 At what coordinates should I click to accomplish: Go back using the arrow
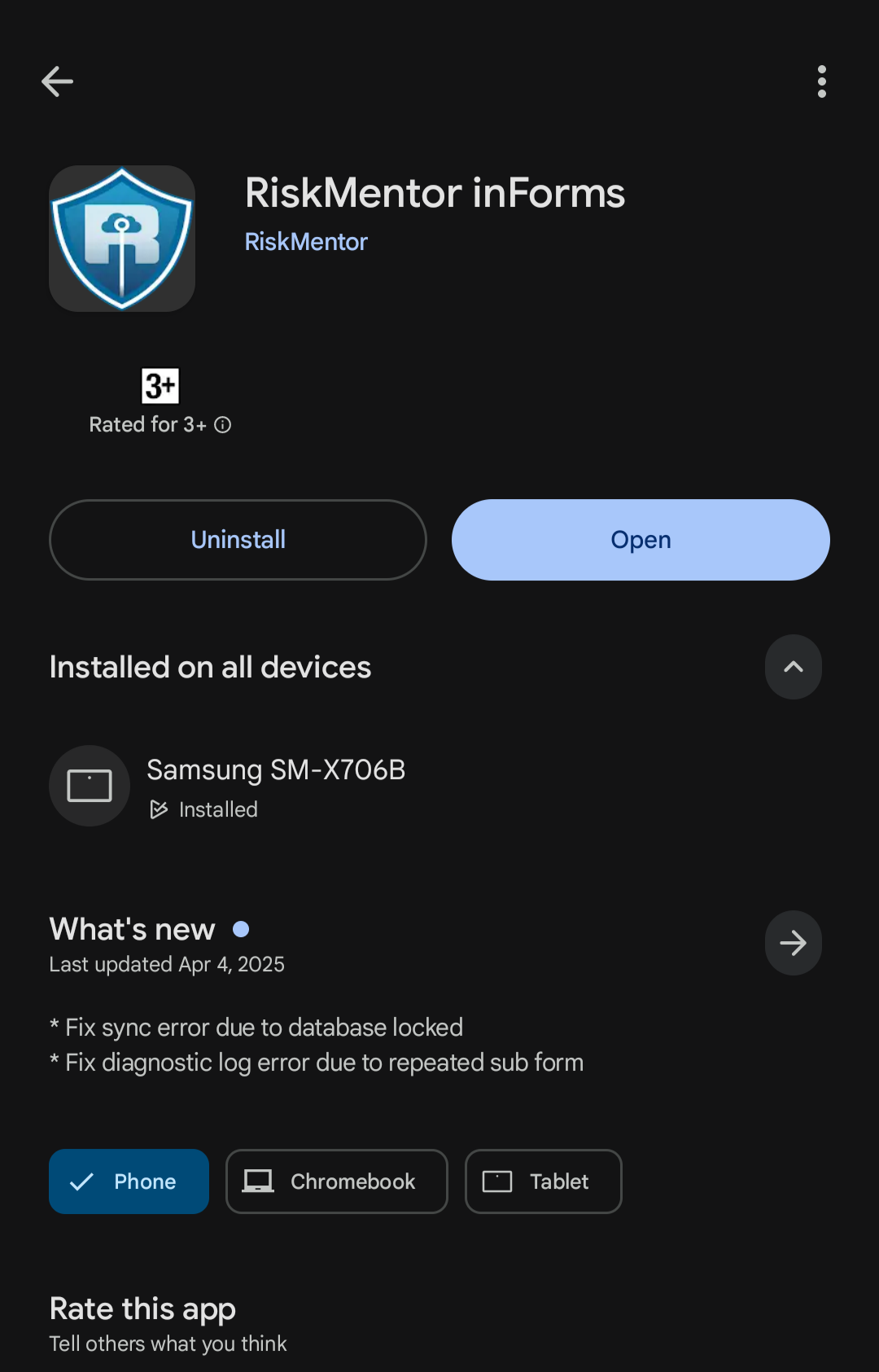click(57, 81)
